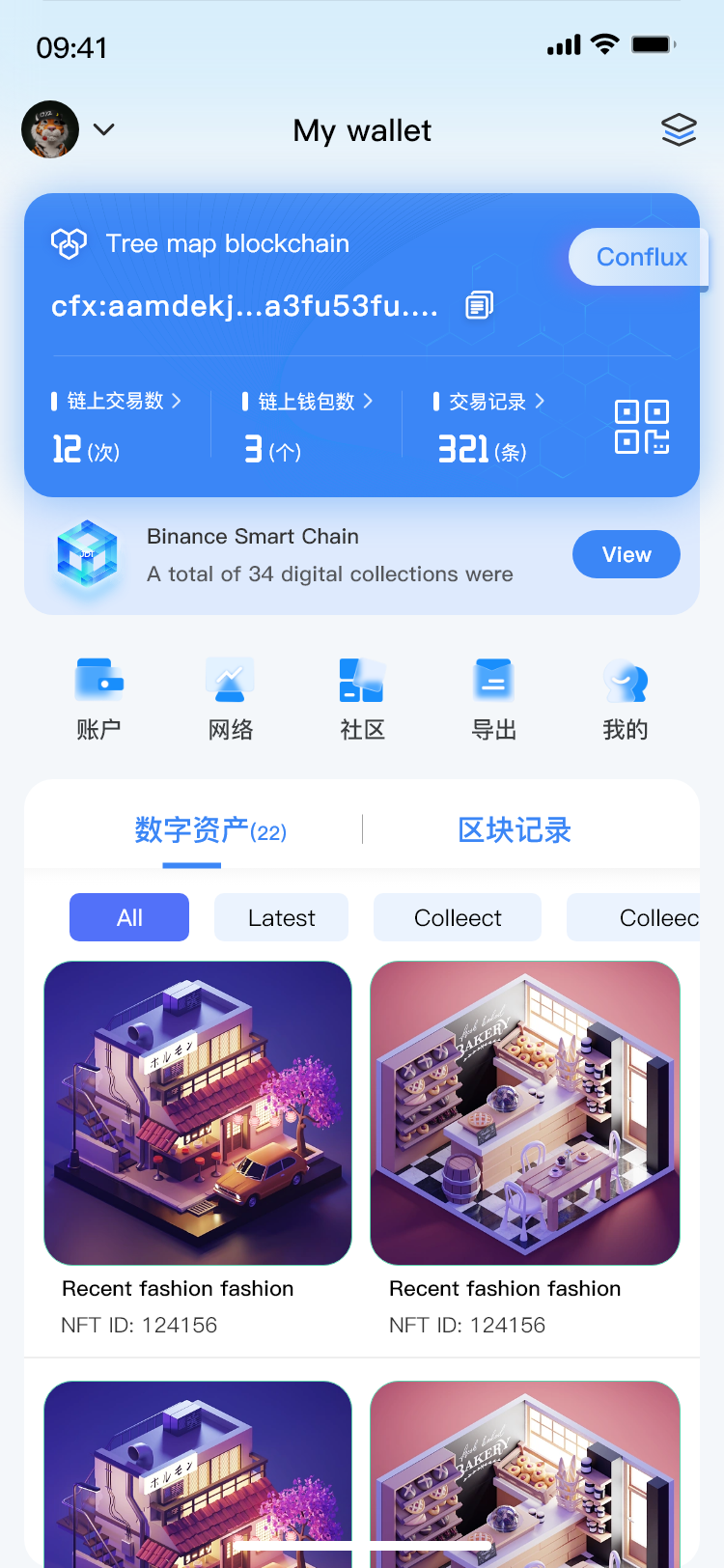Filter assets by Latest
This screenshot has width=724, height=1568.
[281, 917]
